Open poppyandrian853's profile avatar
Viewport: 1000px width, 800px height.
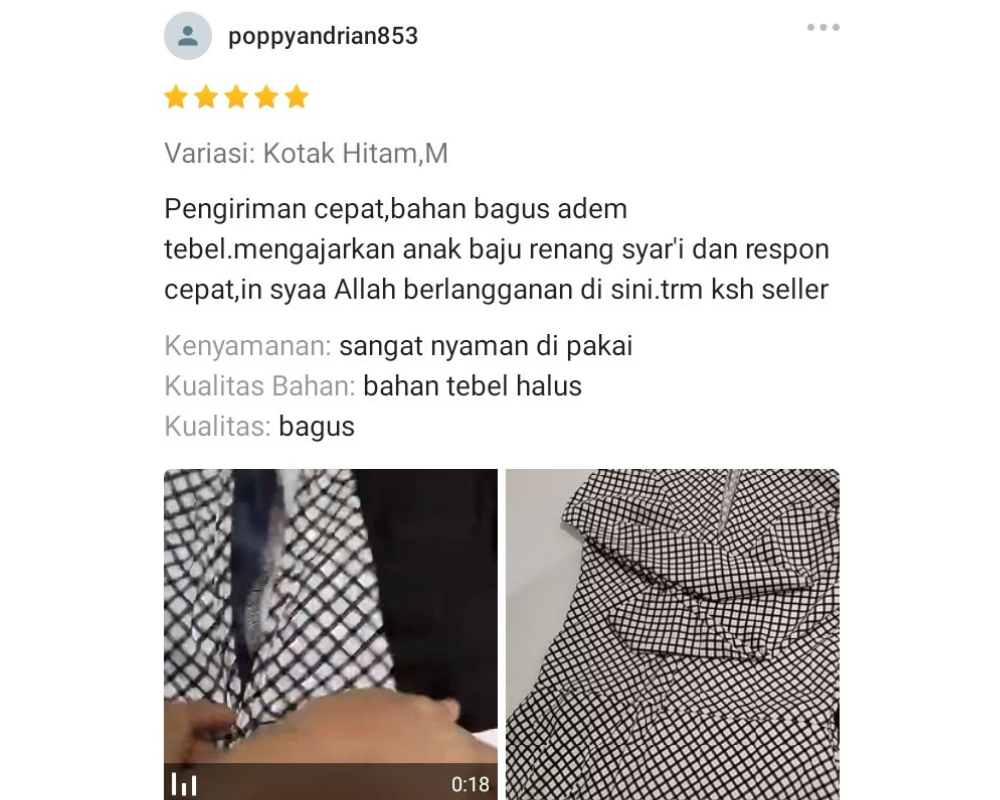[187, 37]
